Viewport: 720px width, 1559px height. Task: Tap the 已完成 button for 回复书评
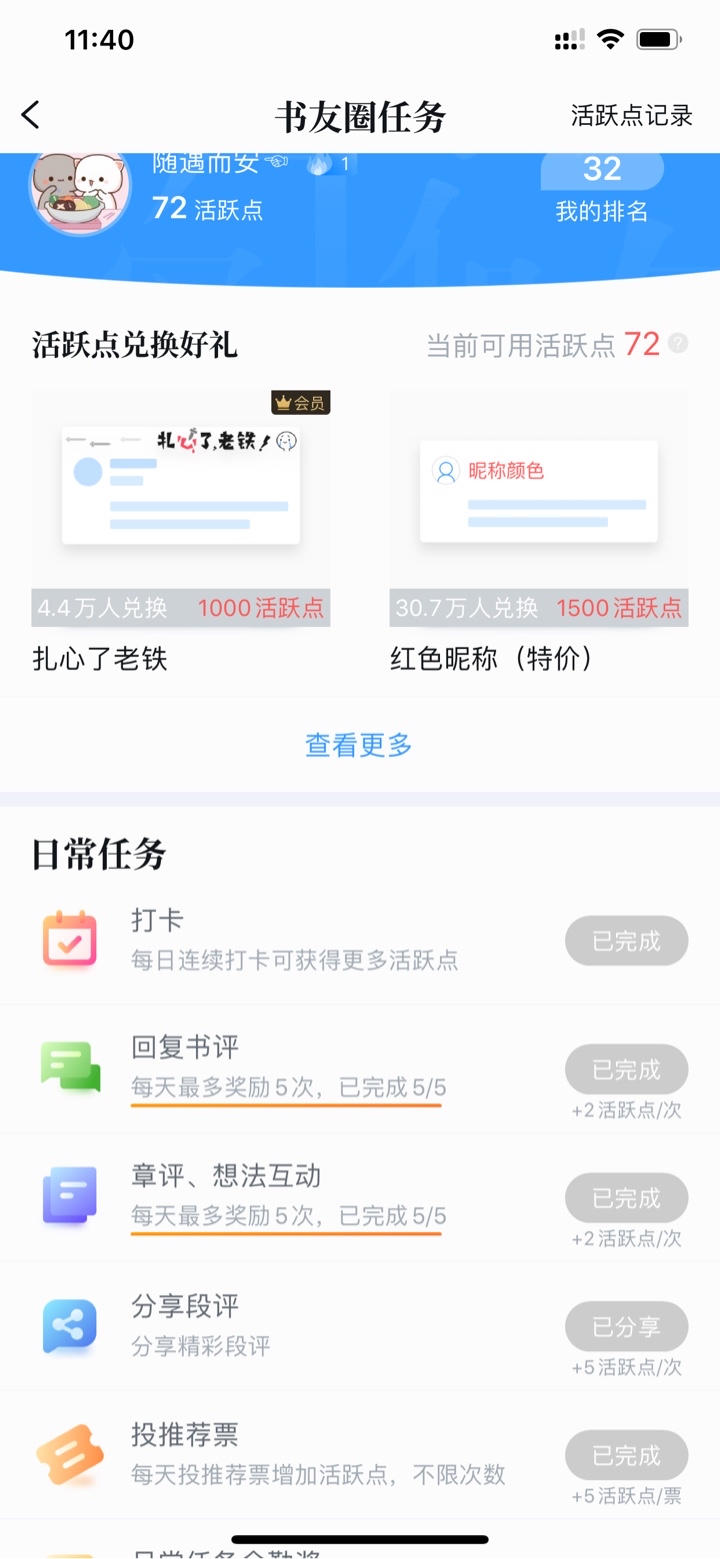(627, 1069)
